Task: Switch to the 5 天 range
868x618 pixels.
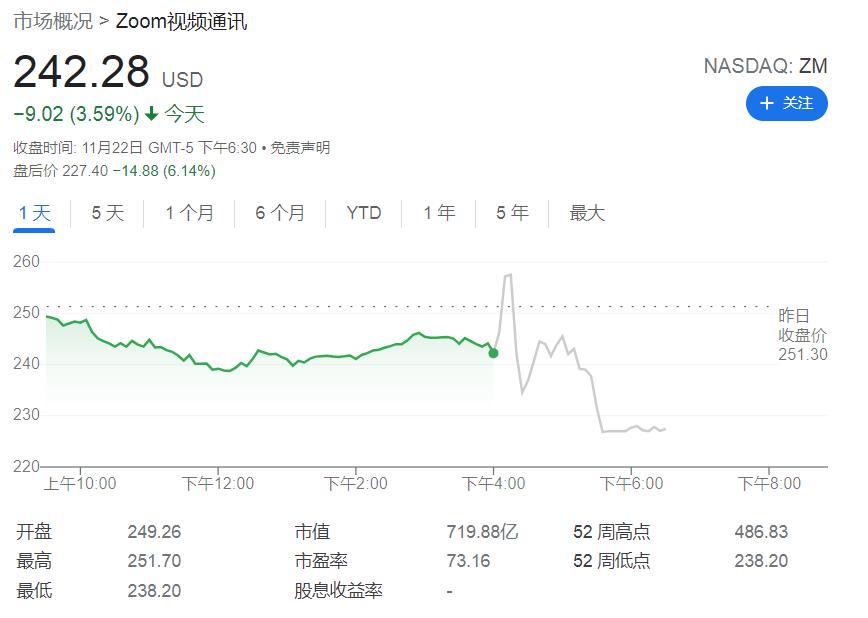Action: (x=107, y=213)
